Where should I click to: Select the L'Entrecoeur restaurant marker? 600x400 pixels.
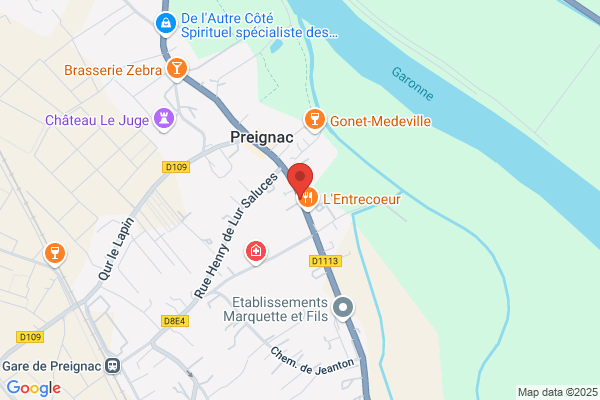coord(309,198)
